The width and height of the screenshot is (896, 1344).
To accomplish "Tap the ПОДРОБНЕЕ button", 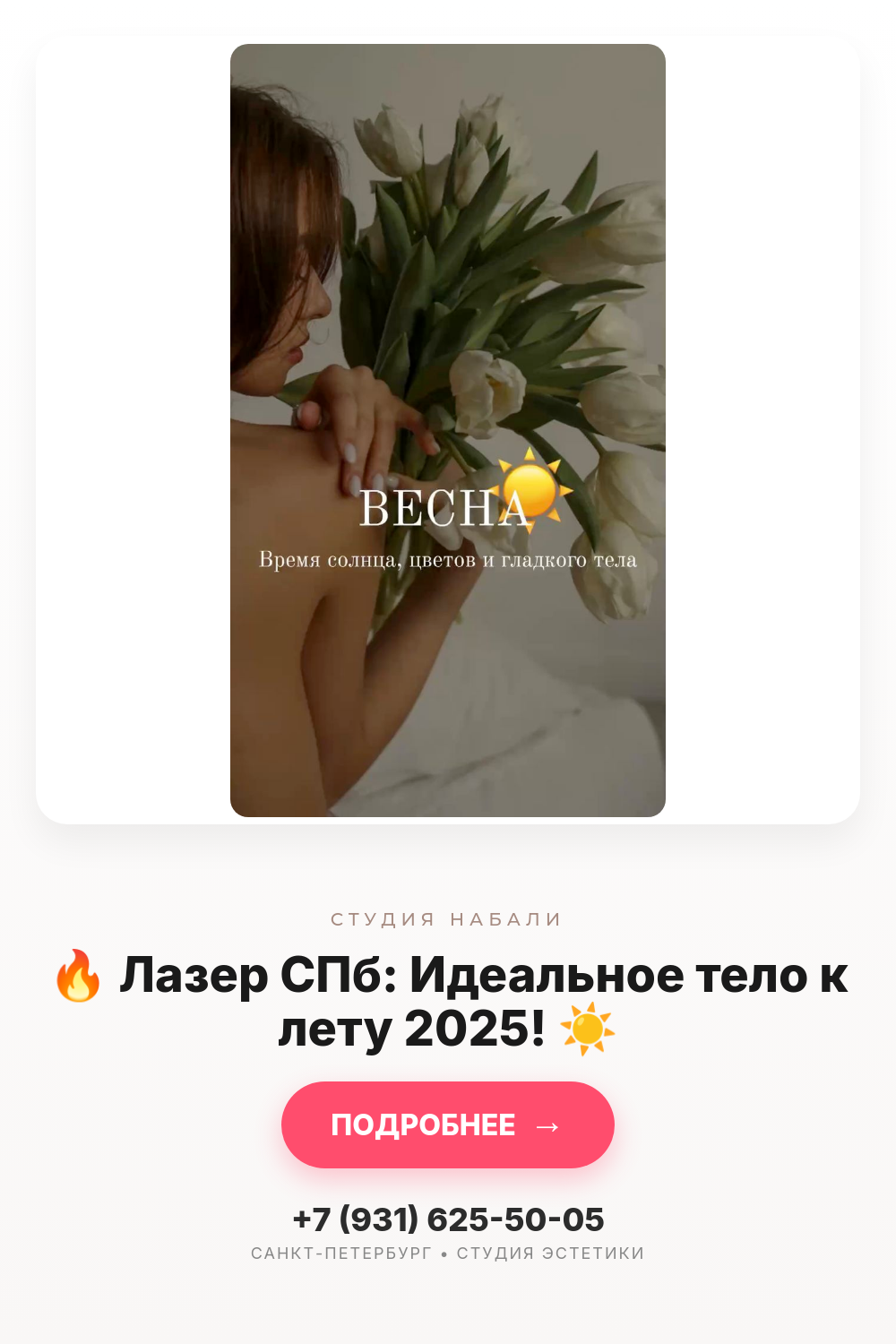I will pyautogui.click(x=447, y=1124).
